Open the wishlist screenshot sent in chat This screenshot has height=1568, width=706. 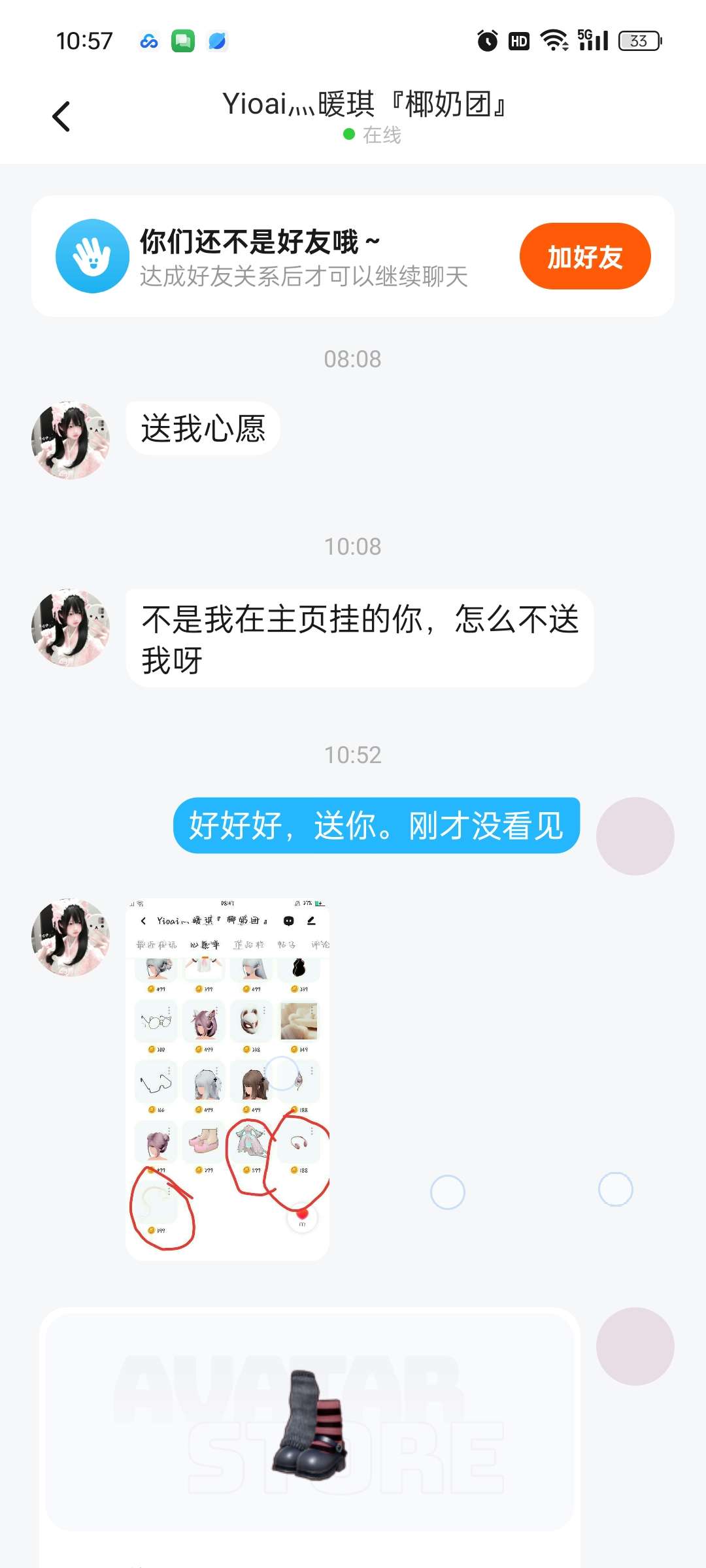(227, 1078)
